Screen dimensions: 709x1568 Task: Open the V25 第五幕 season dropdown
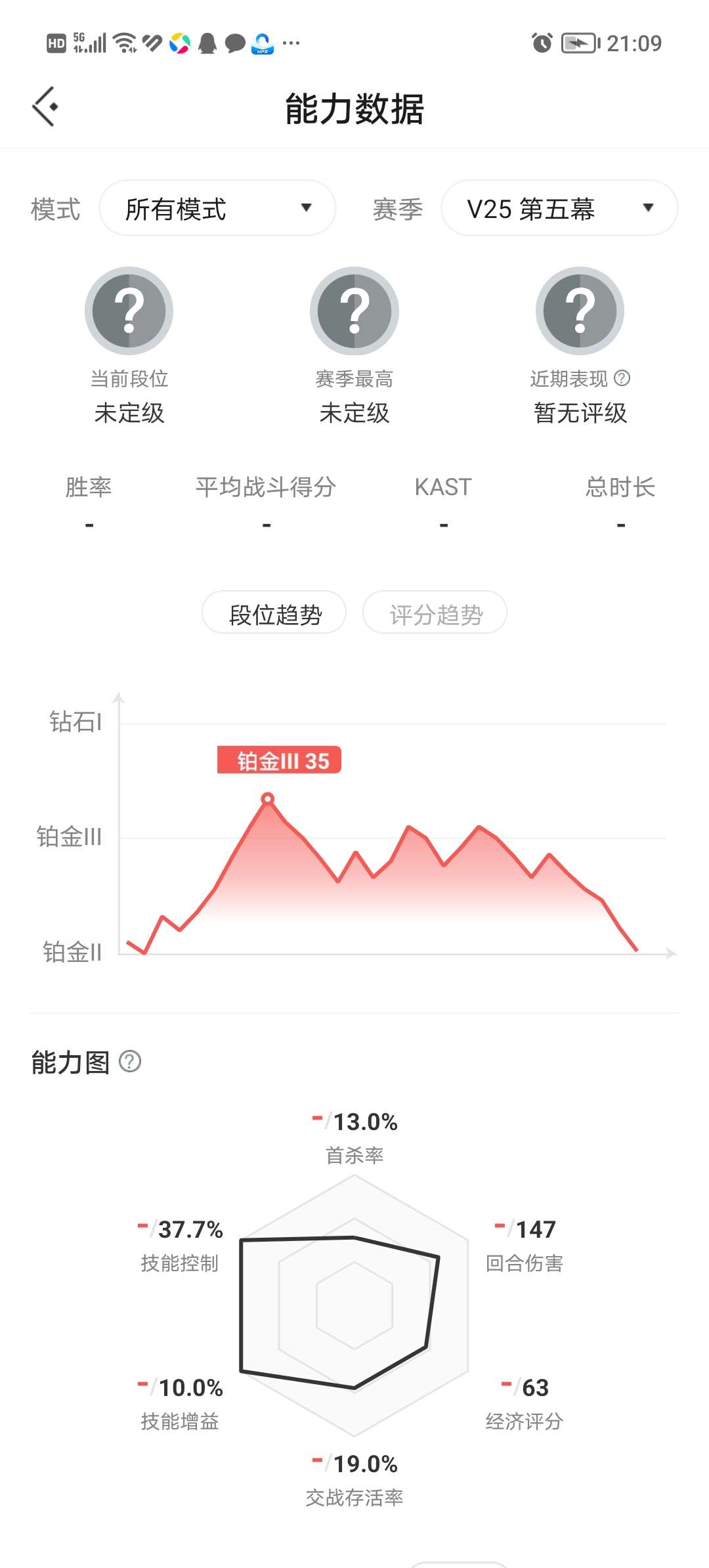point(559,209)
